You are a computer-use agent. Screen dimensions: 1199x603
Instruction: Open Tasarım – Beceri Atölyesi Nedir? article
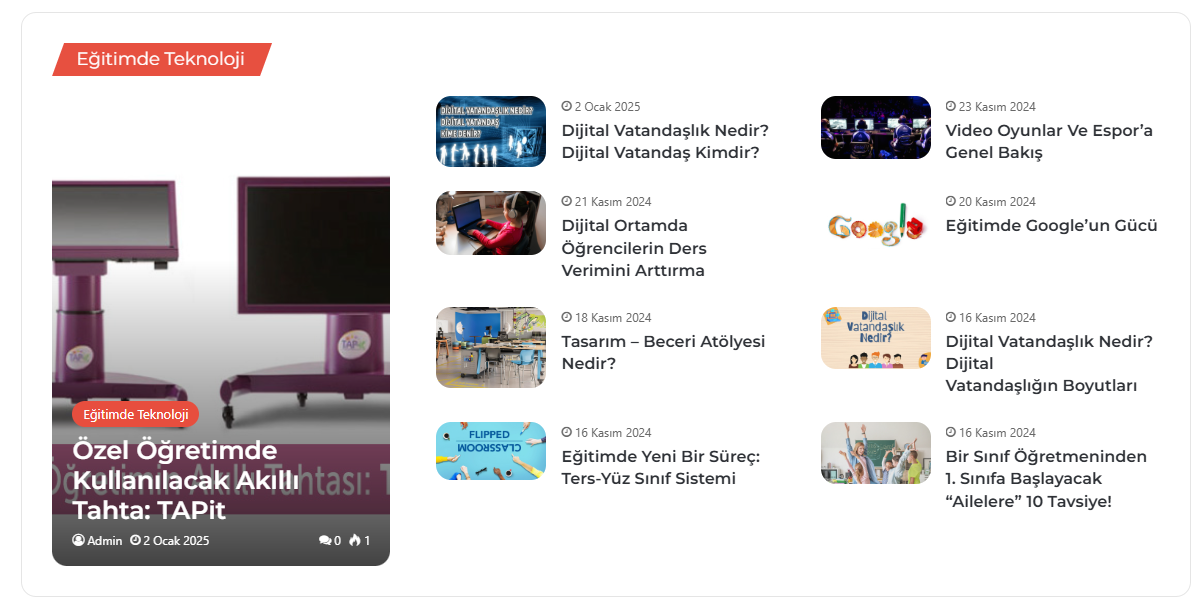pyautogui.click(x=662, y=352)
